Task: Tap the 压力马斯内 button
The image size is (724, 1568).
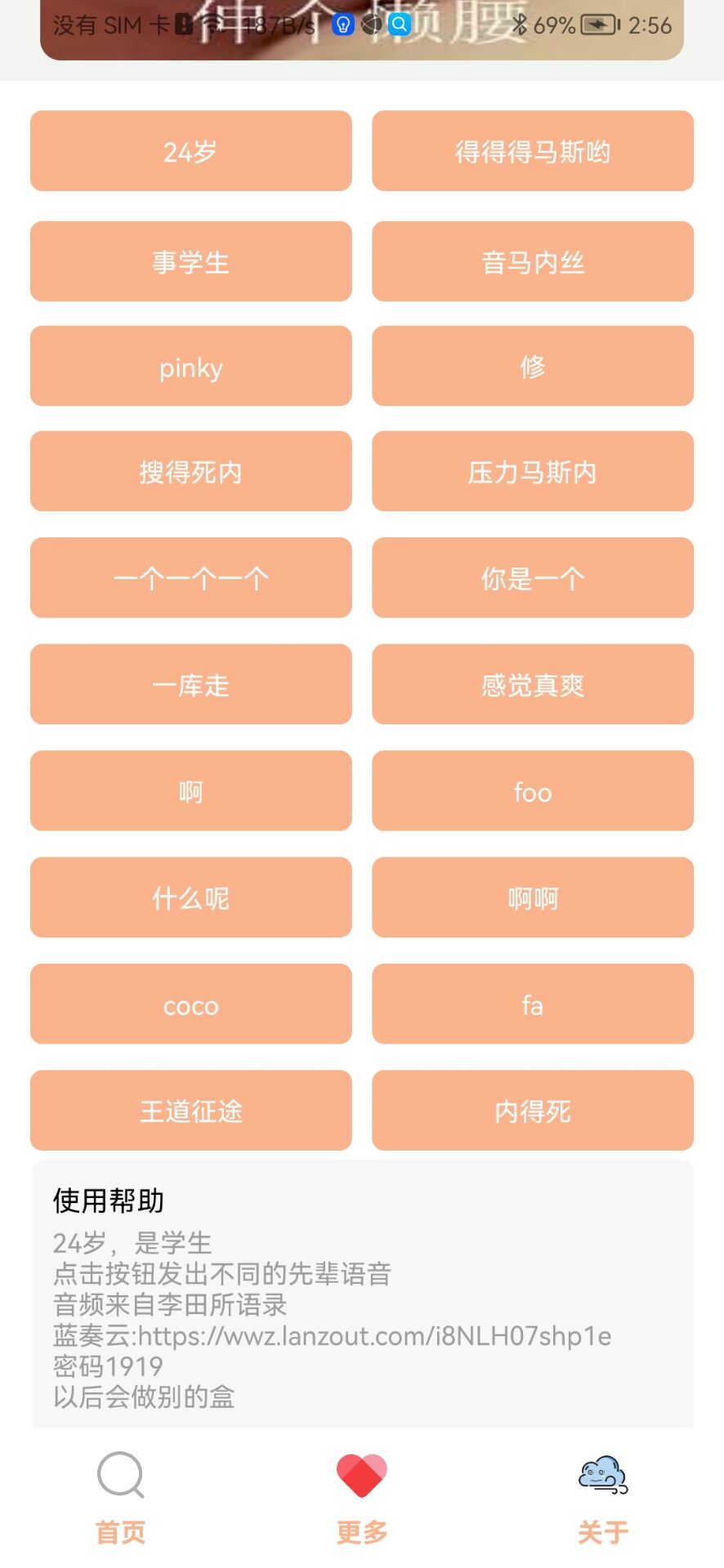Action: pyautogui.click(x=533, y=471)
